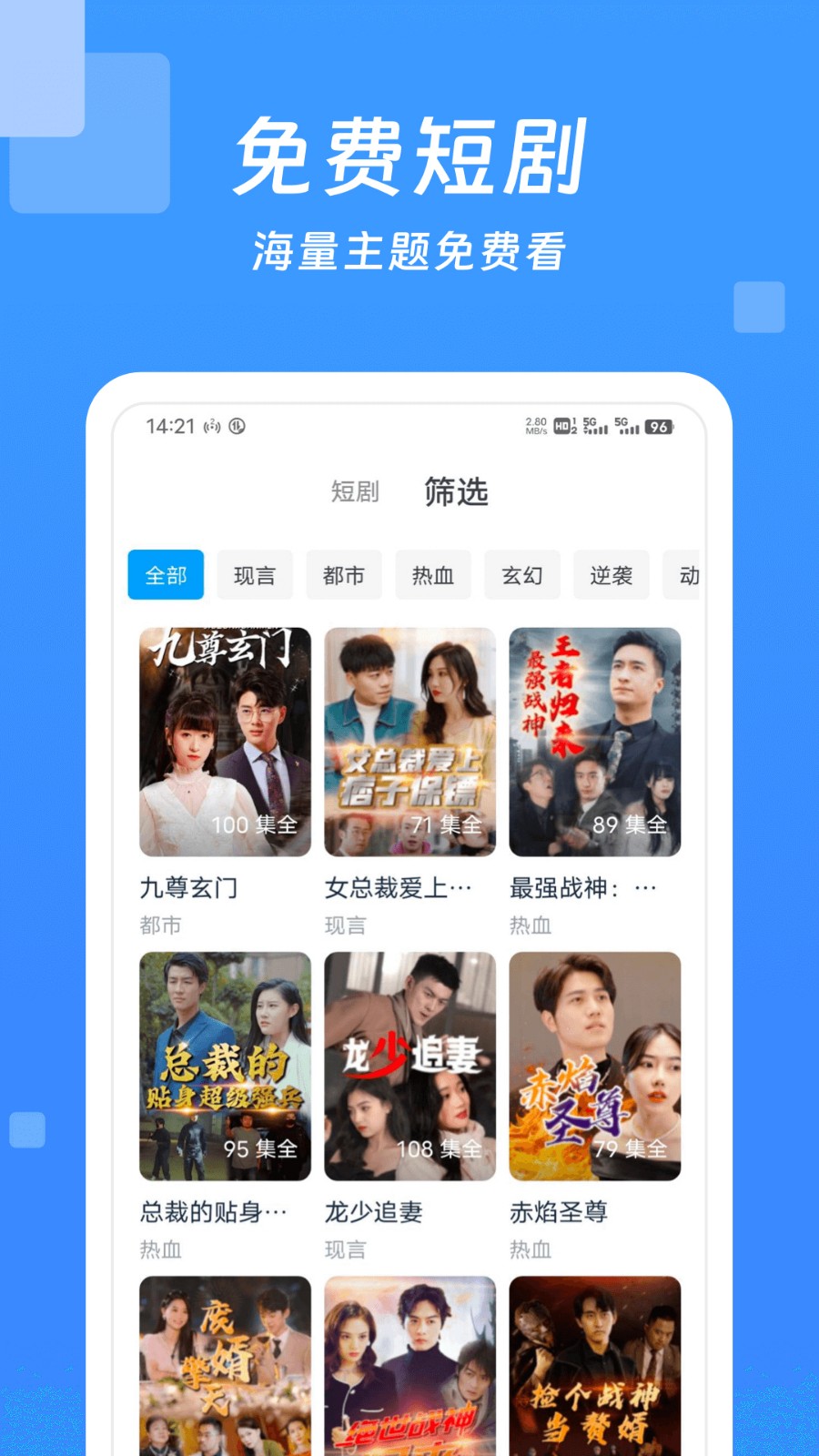Click the battery indicator showing 96

pyautogui.click(x=659, y=426)
